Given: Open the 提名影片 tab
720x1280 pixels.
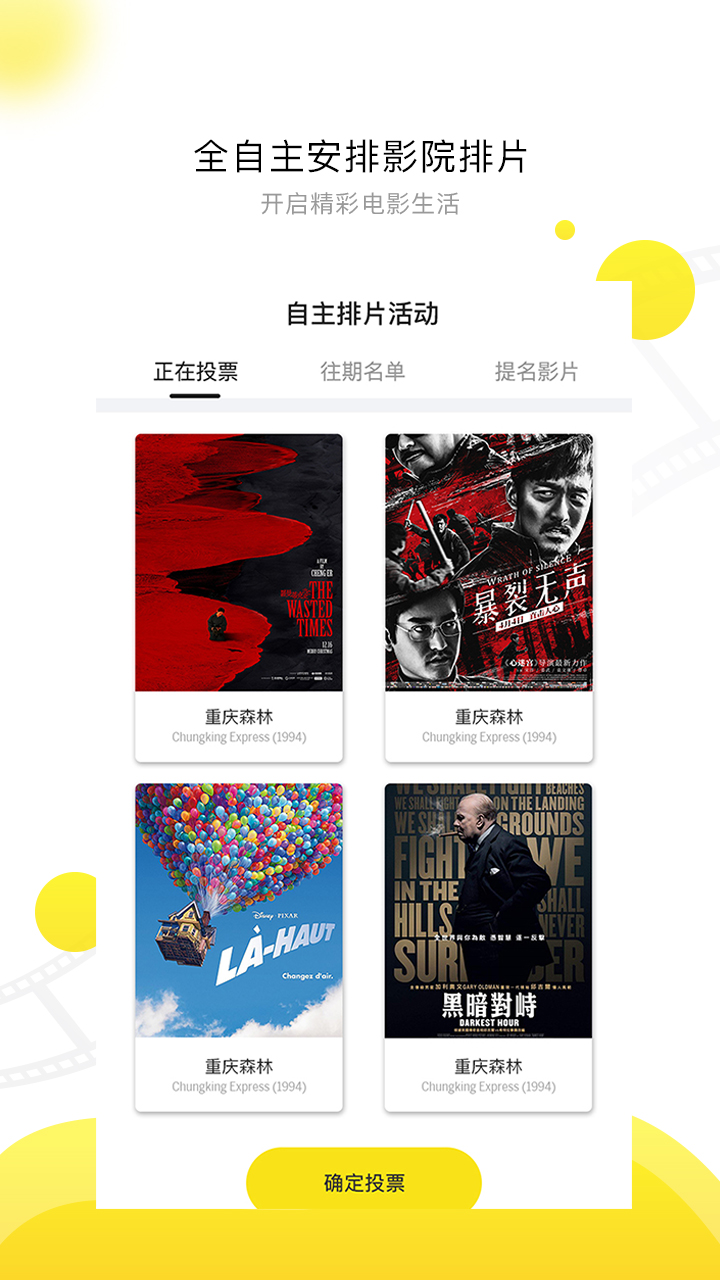Looking at the screenshot, I should pos(536,372).
